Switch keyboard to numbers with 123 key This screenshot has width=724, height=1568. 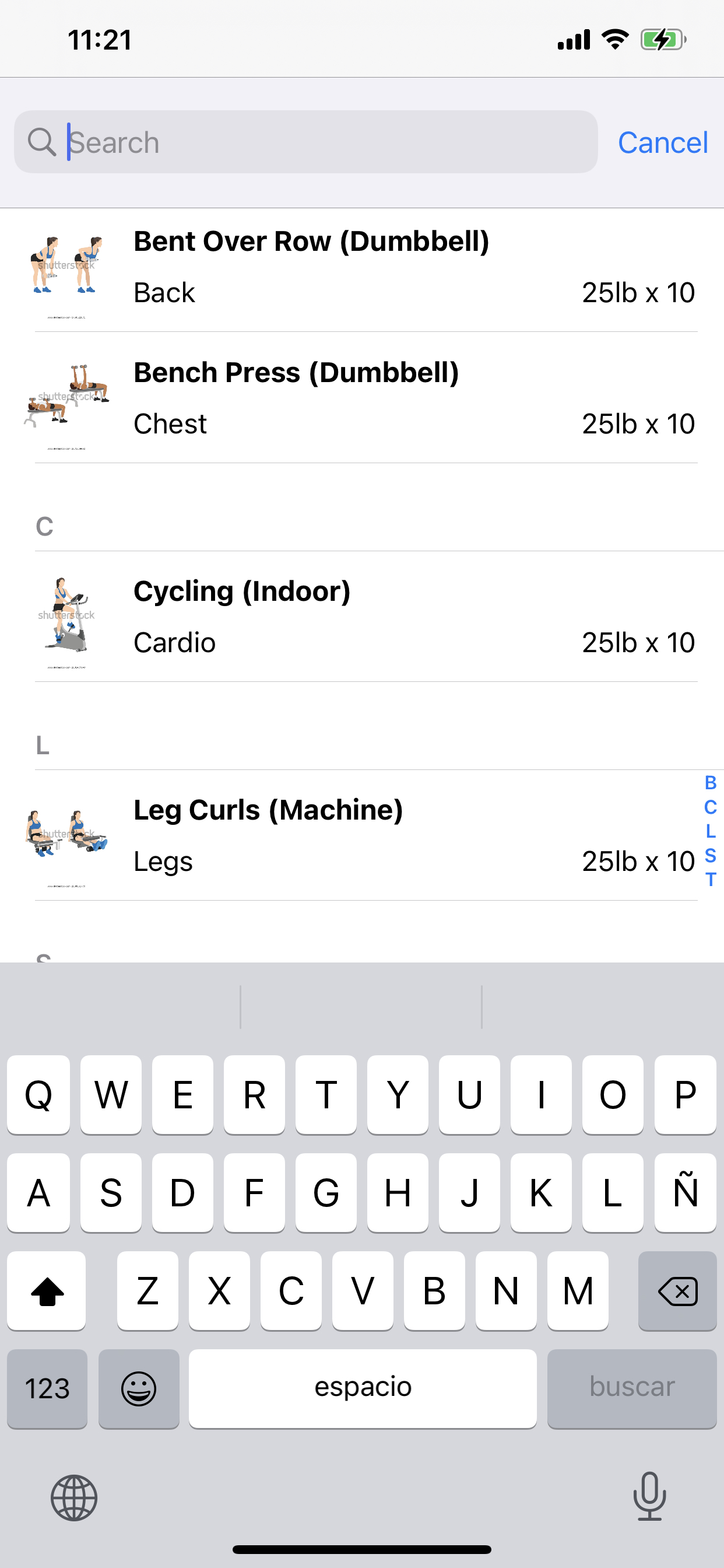tap(47, 1388)
